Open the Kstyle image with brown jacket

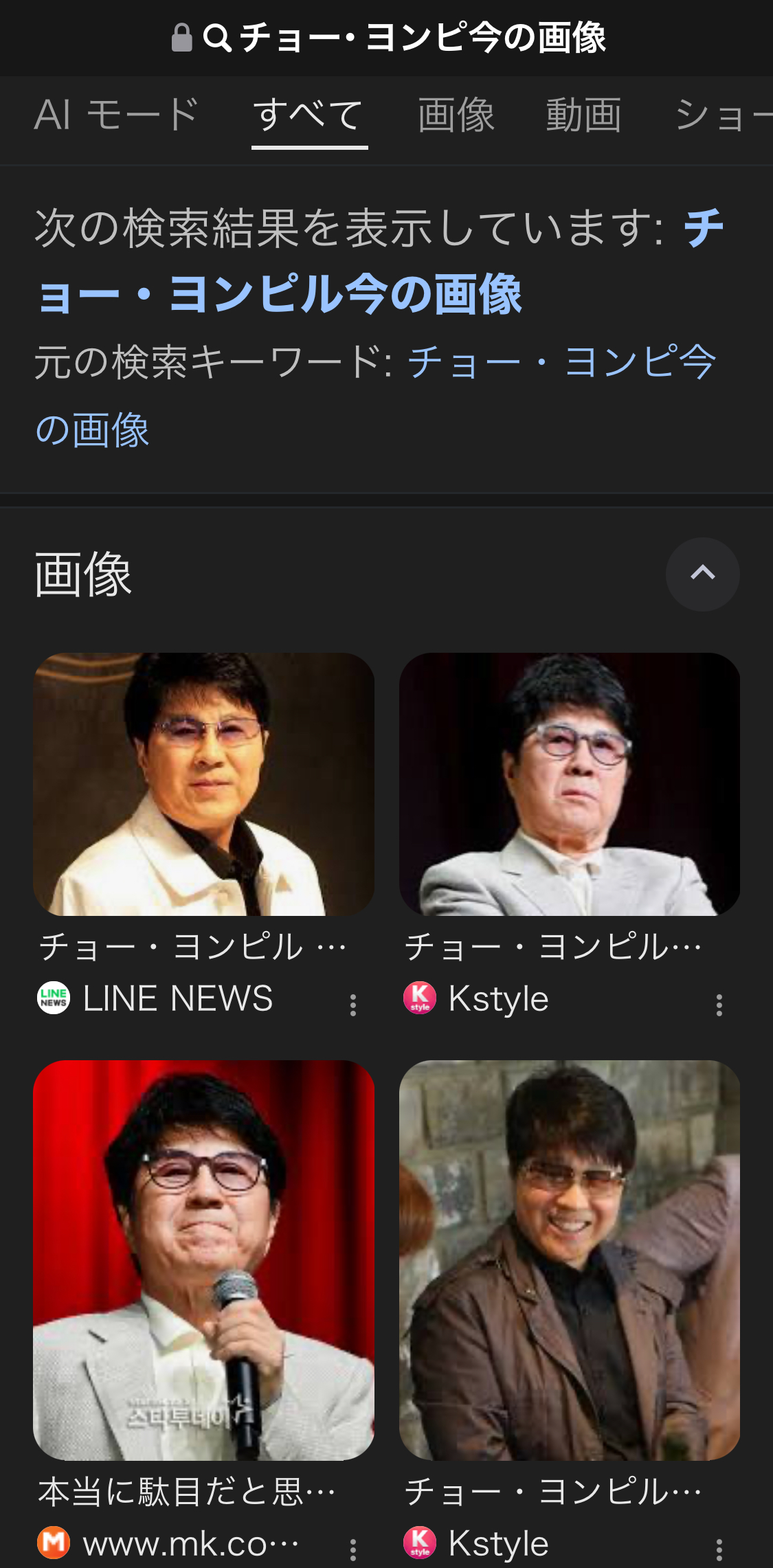(569, 1259)
